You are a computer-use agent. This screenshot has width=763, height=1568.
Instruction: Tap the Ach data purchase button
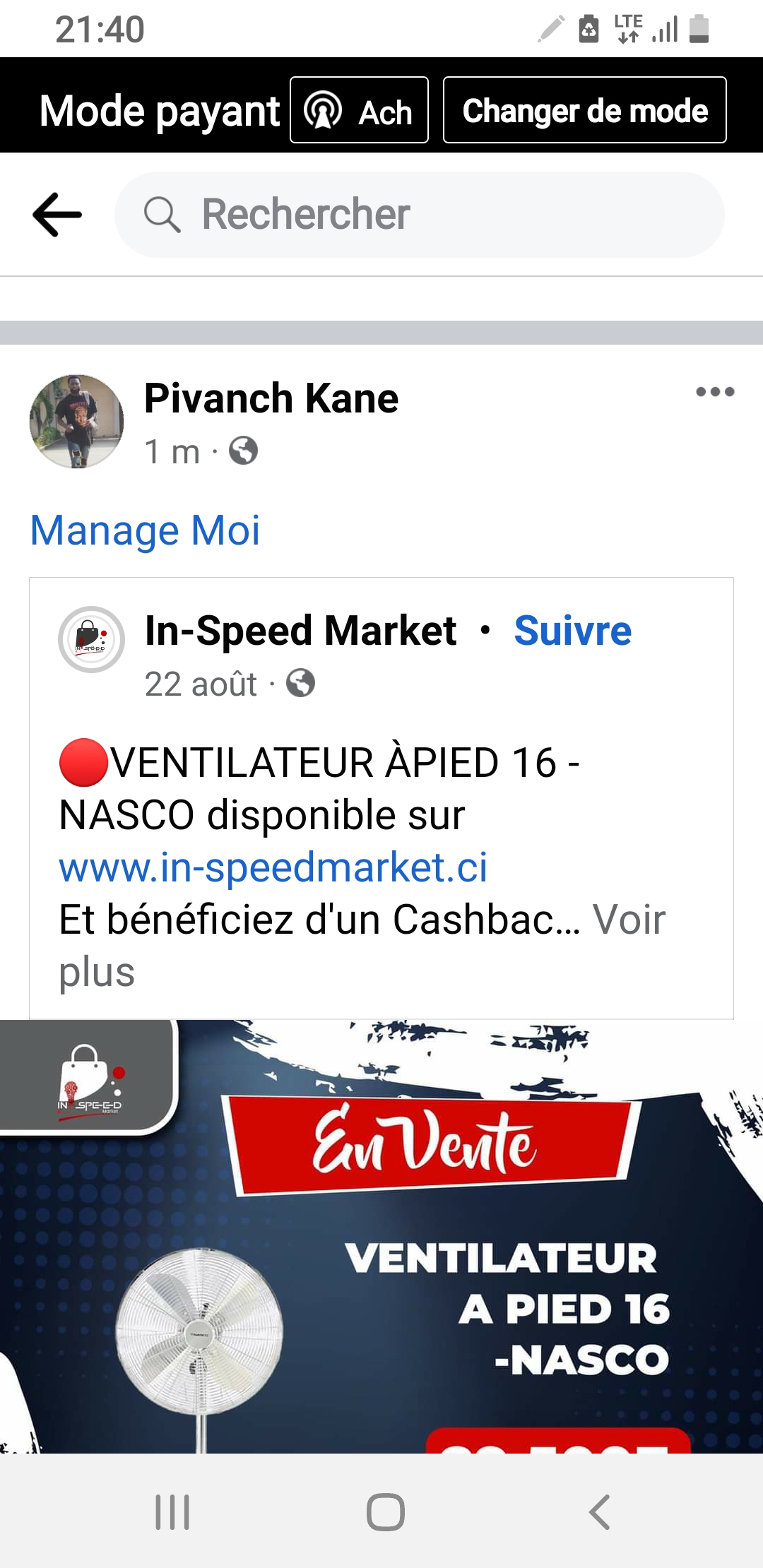(x=359, y=111)
